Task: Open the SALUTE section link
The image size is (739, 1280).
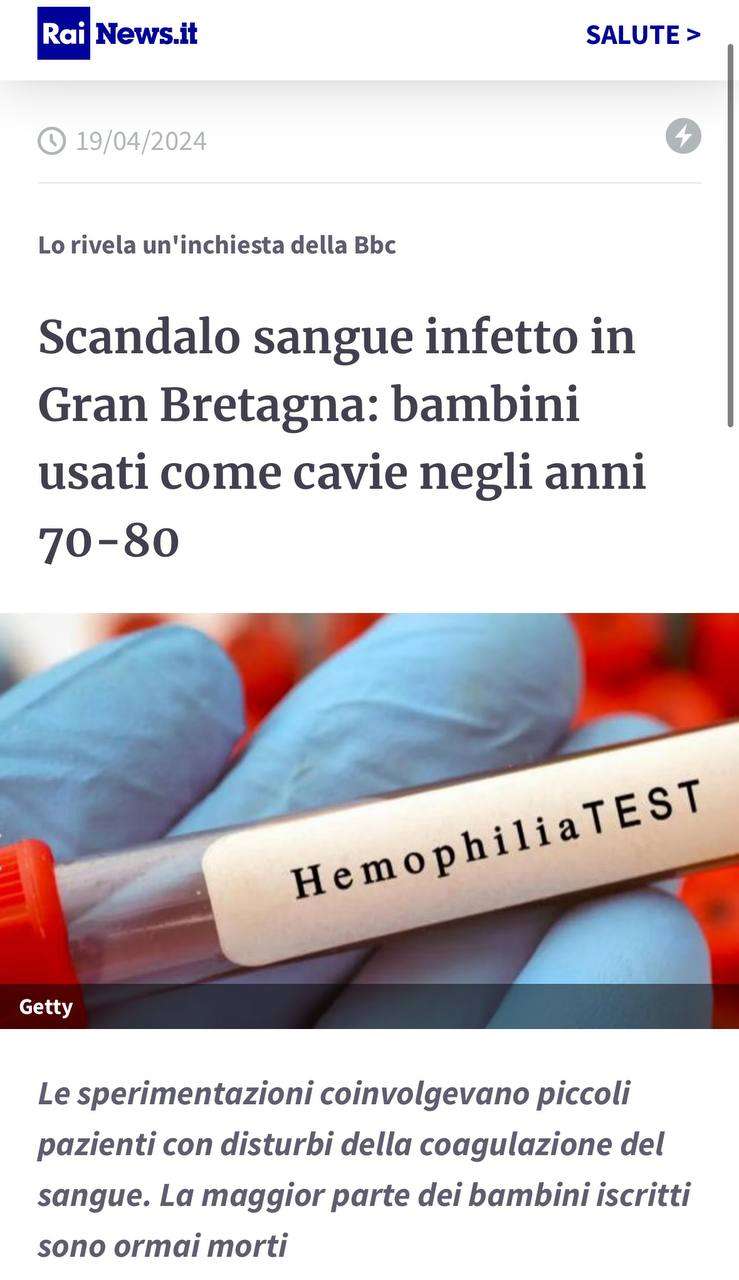Action: tap(642, 35)
